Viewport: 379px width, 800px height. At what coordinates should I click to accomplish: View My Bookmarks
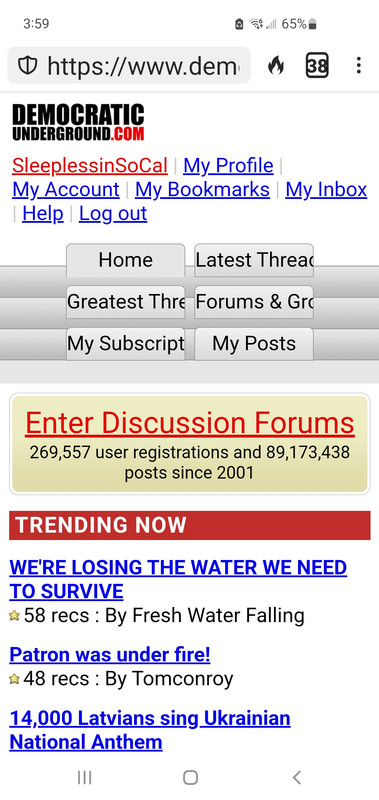[202, 189]
